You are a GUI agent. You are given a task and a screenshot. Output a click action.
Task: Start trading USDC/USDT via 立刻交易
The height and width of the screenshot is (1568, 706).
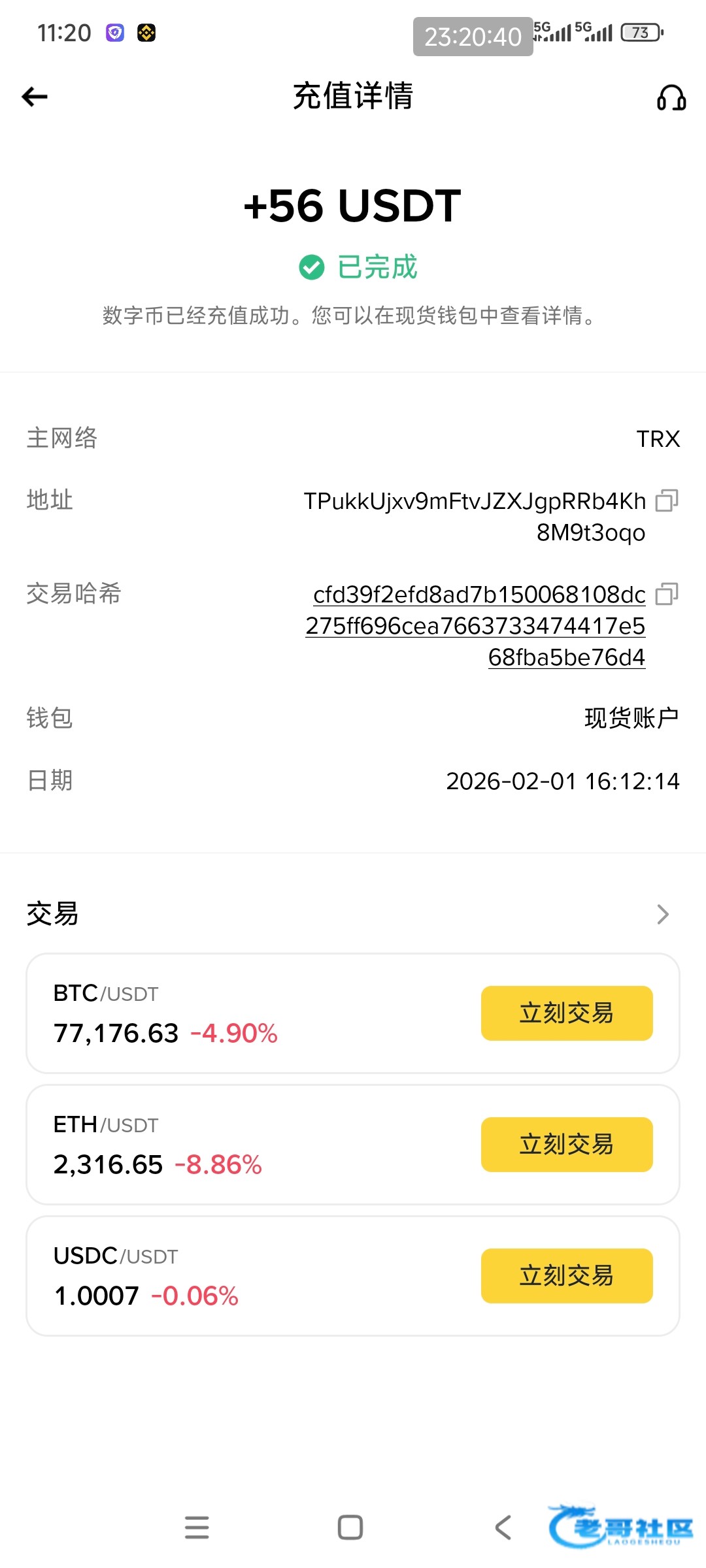point(567,1276)
